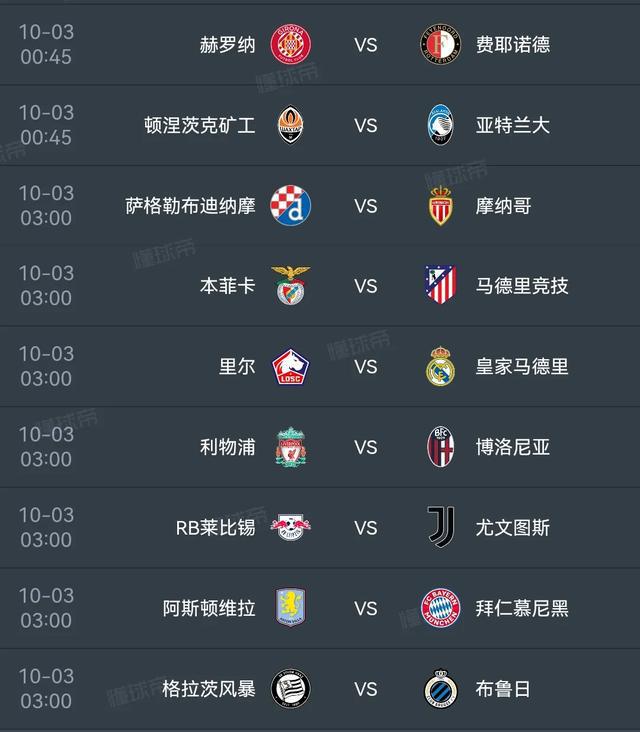Select the 本菲卡 vs 马德里竞技 match
This screenshot has width=640, height=732.
click(x=365, y=286)
